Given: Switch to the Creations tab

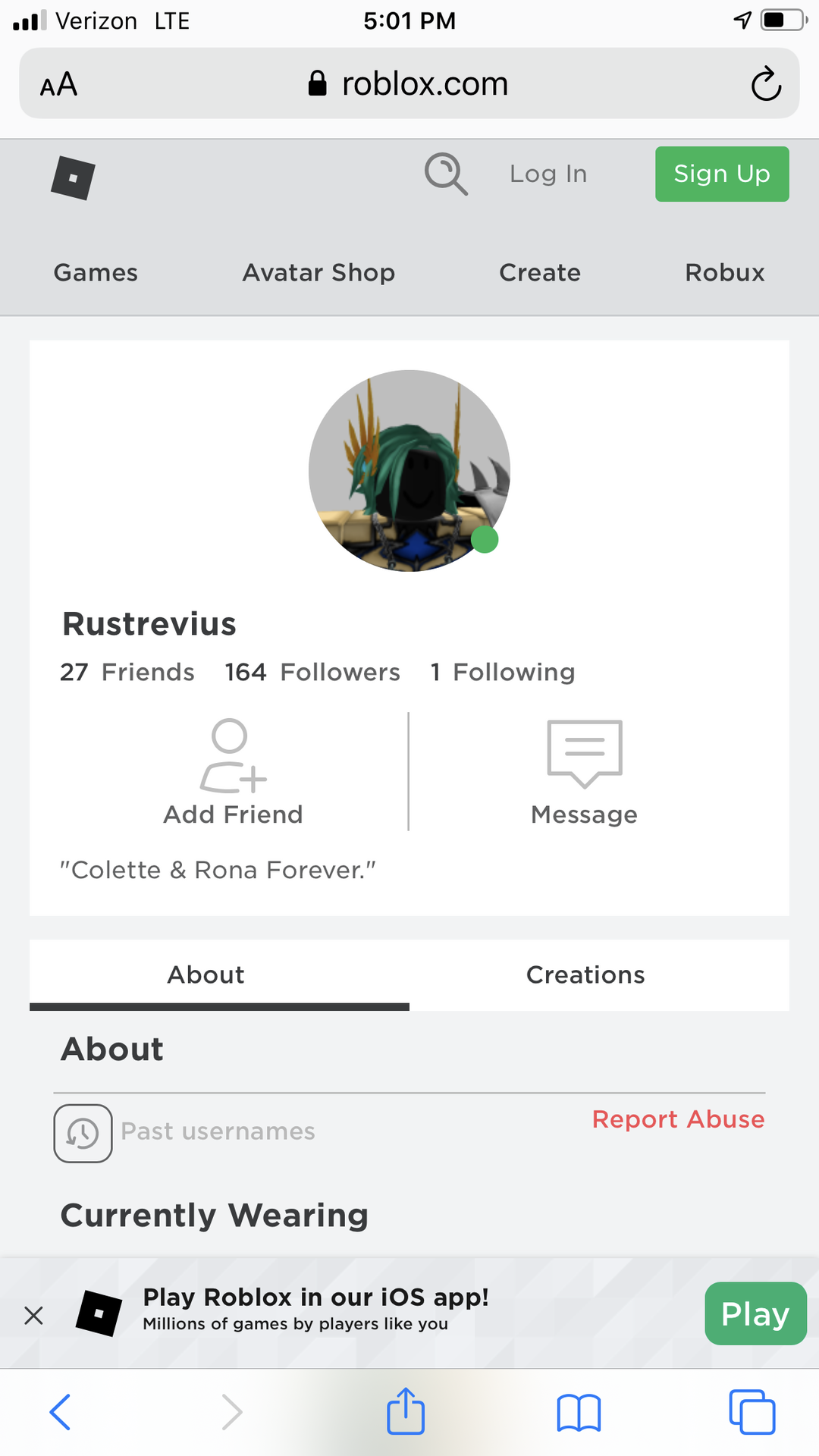Looking at the screenshot, I should (x=585, y=974).
